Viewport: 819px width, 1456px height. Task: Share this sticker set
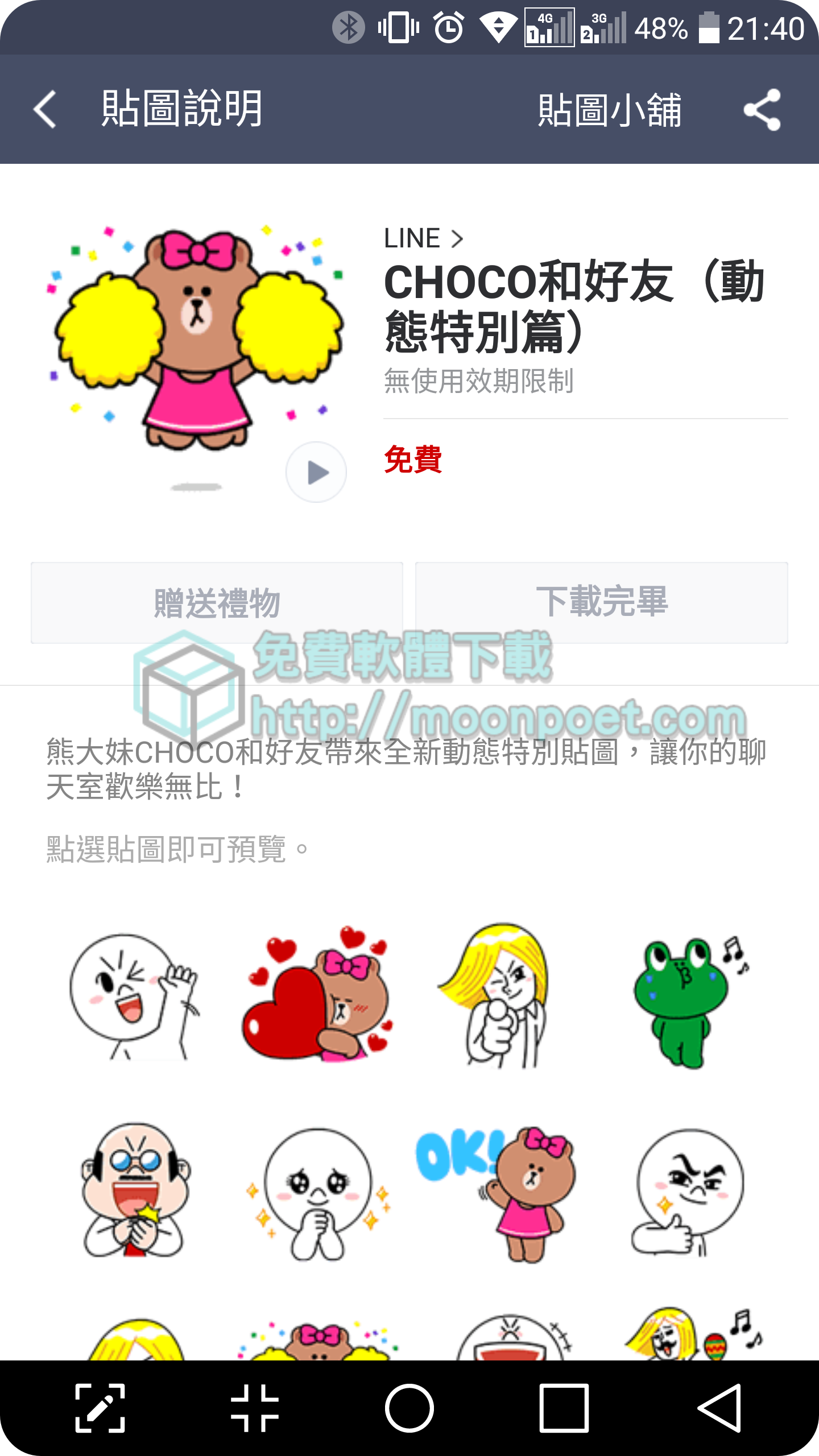point(762,109)
